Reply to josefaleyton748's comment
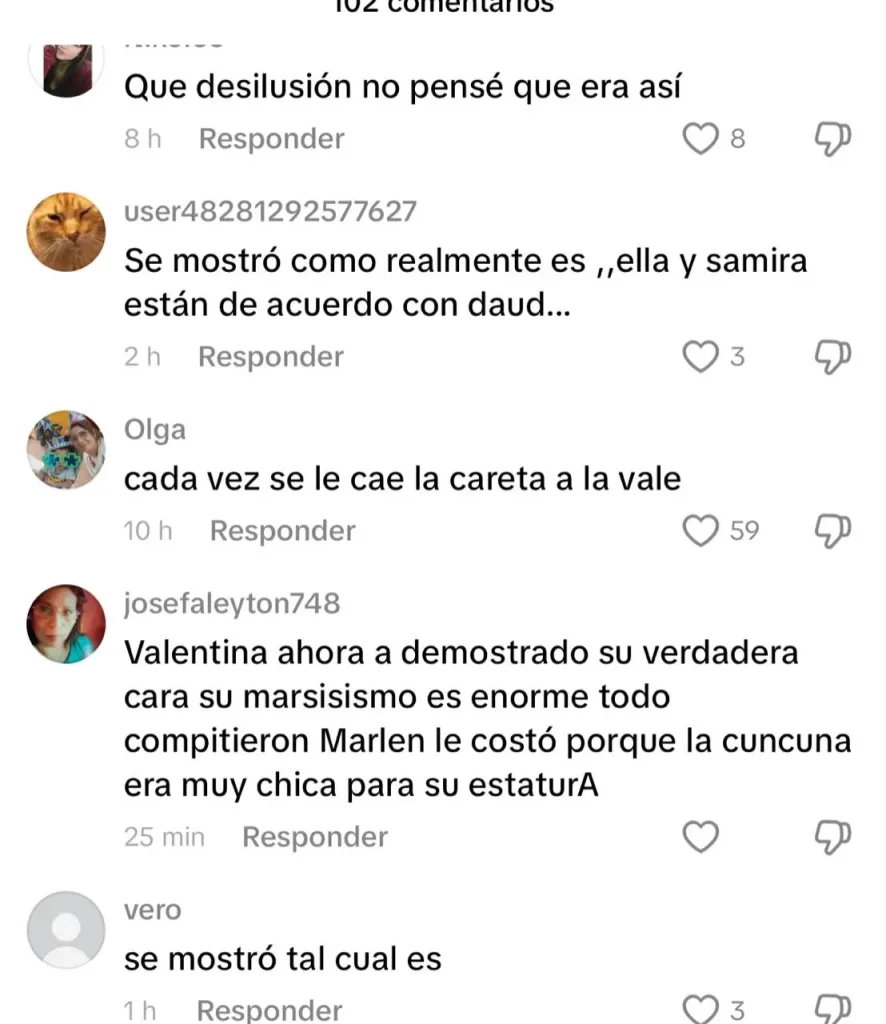The width and height of the screenshot is (886, 1024). [315, 836]
